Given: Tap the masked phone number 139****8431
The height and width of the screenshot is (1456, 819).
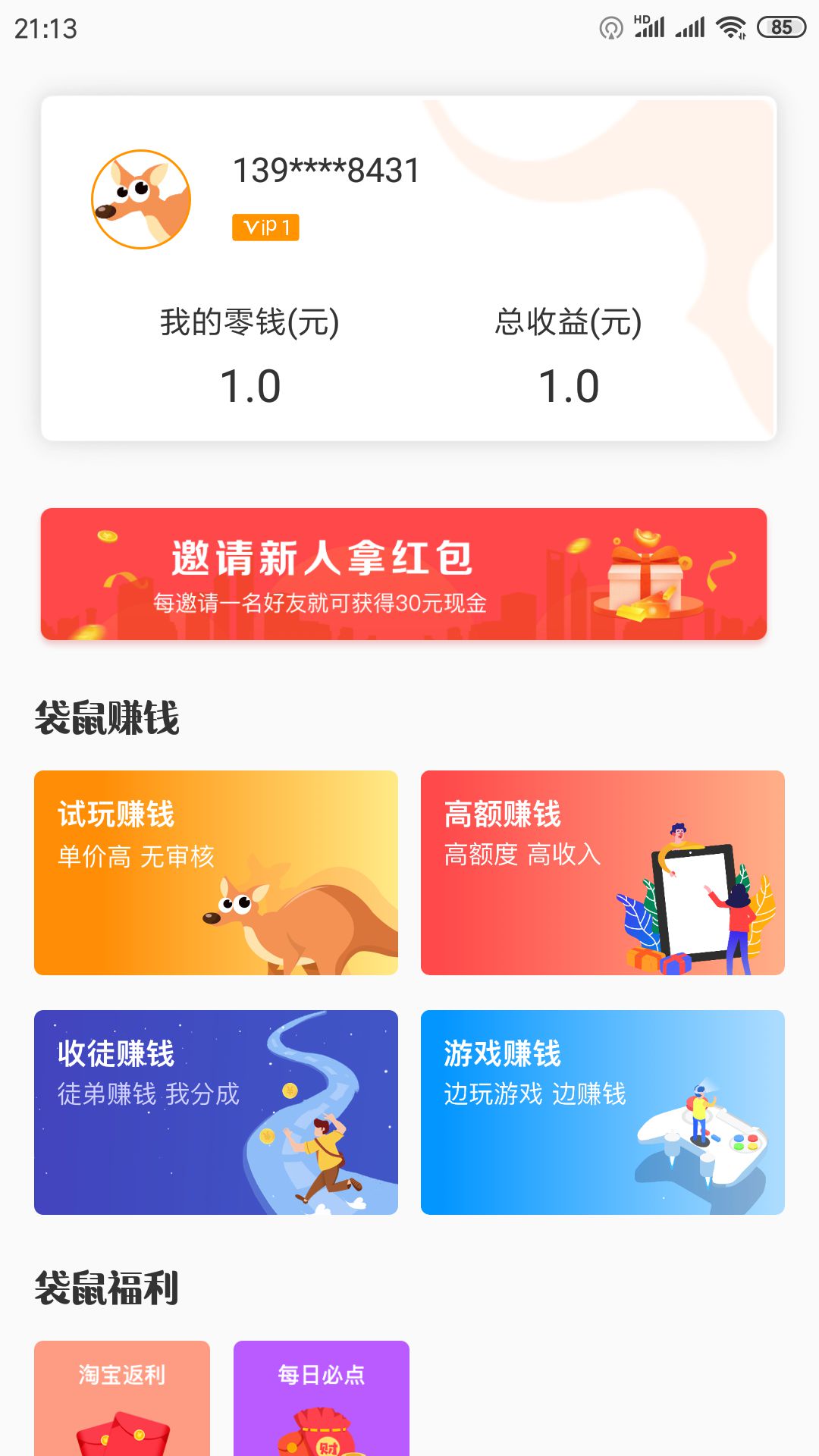Looking at the screenshot, I should tap(326, 171).
